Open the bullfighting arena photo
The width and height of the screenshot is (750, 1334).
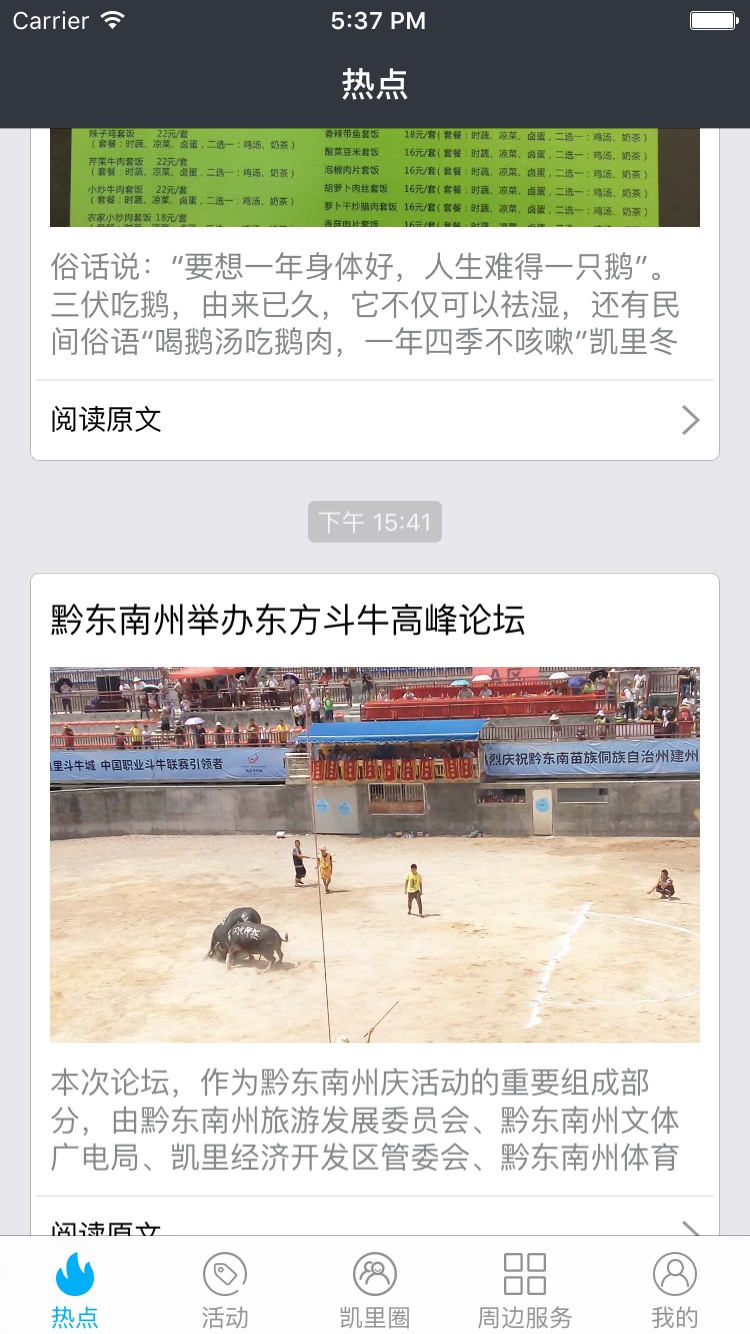tap(375, 852)
